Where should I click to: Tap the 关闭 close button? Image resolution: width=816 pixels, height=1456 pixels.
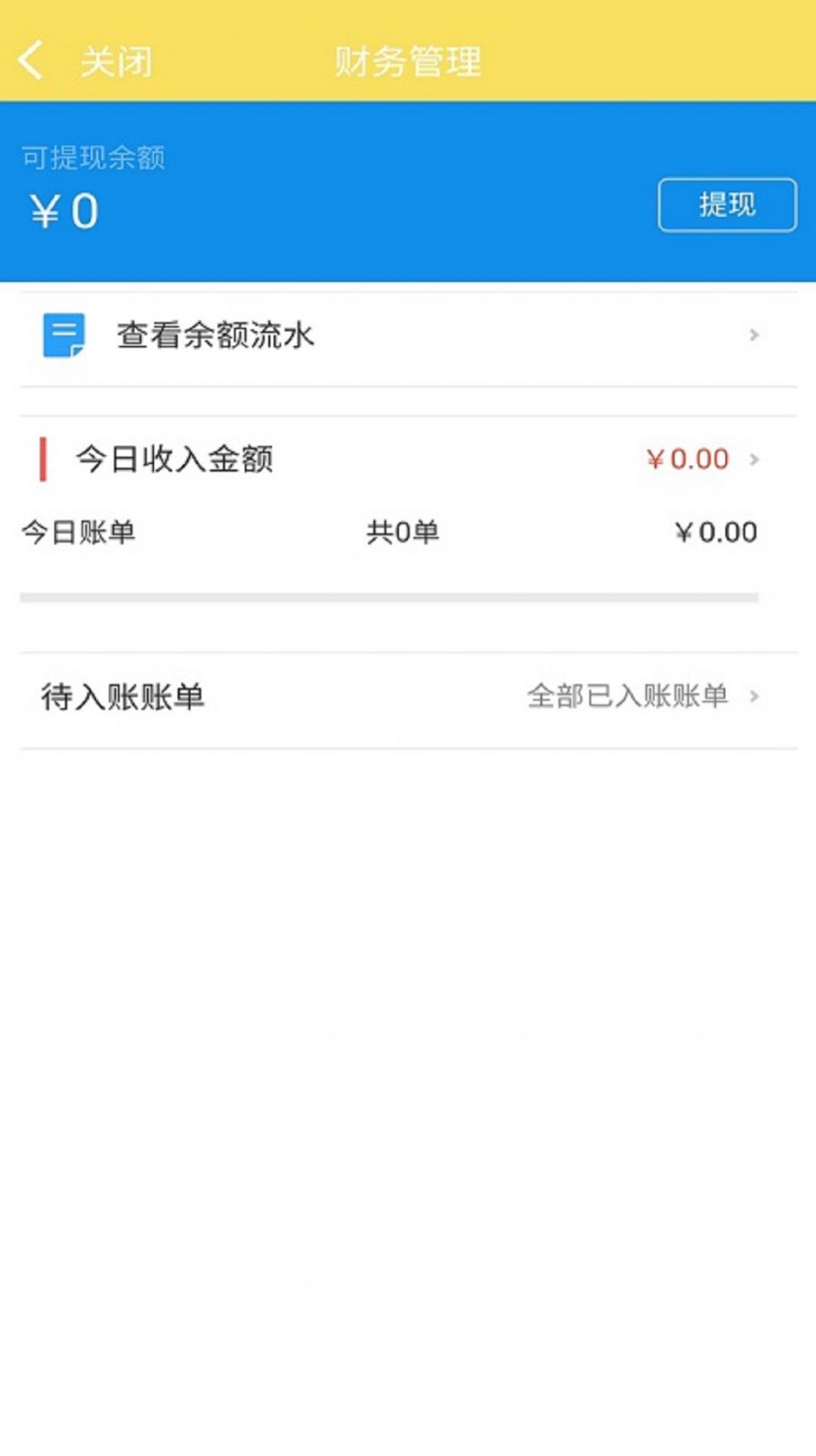[116, 62]
